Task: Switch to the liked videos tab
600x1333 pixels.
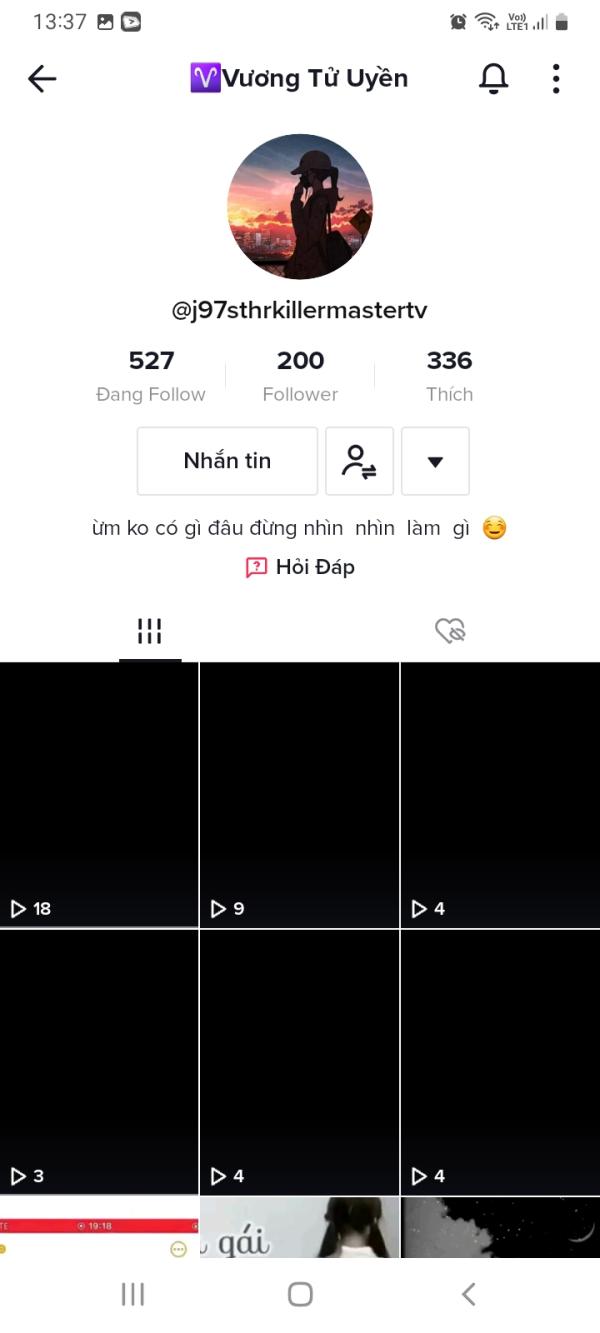Action: tap(450, 631)
